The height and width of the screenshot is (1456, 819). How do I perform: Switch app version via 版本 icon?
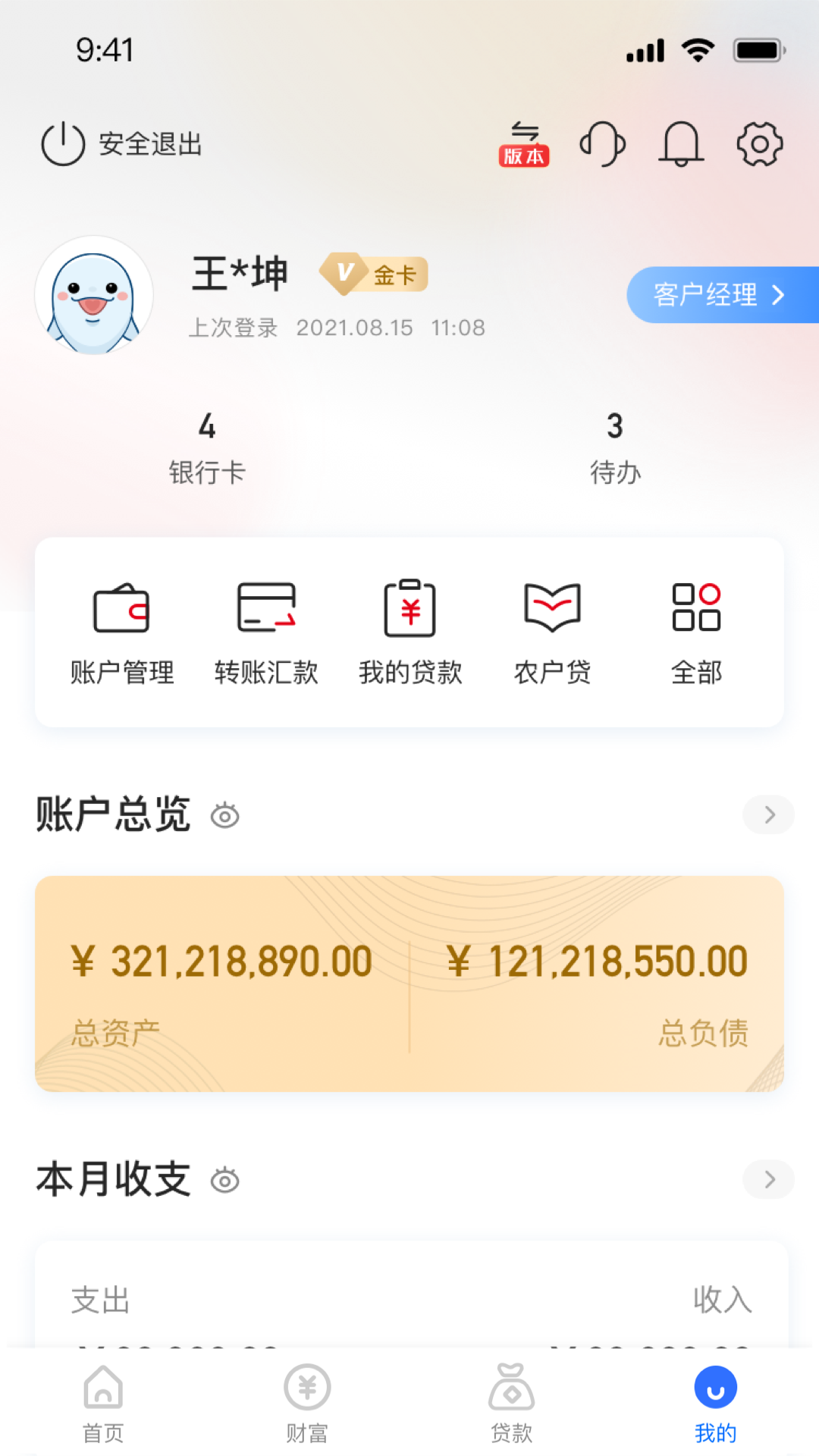click(524, 144)
